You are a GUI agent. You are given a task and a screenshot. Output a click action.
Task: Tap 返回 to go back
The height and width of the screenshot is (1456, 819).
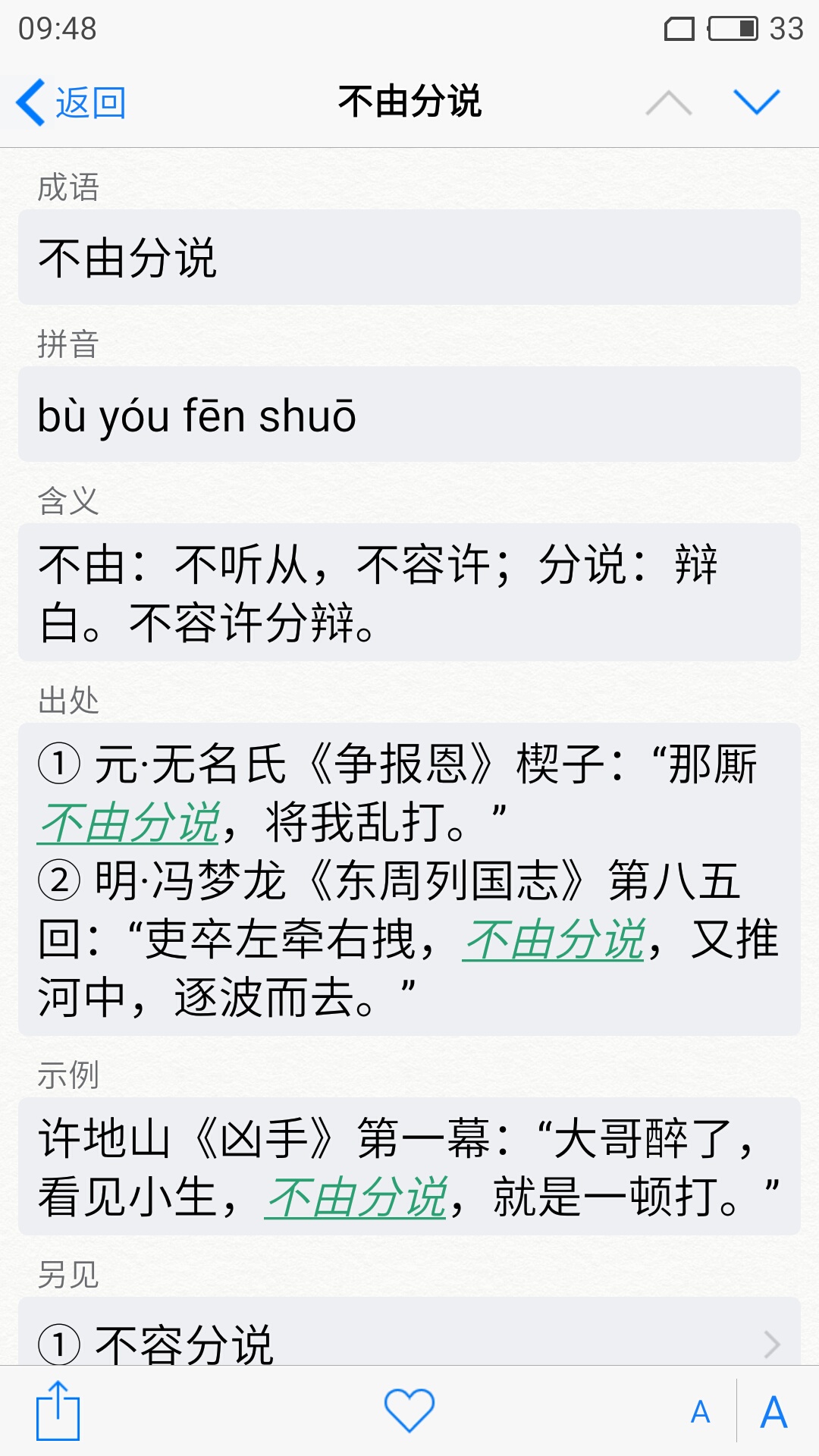pos(72,102)
